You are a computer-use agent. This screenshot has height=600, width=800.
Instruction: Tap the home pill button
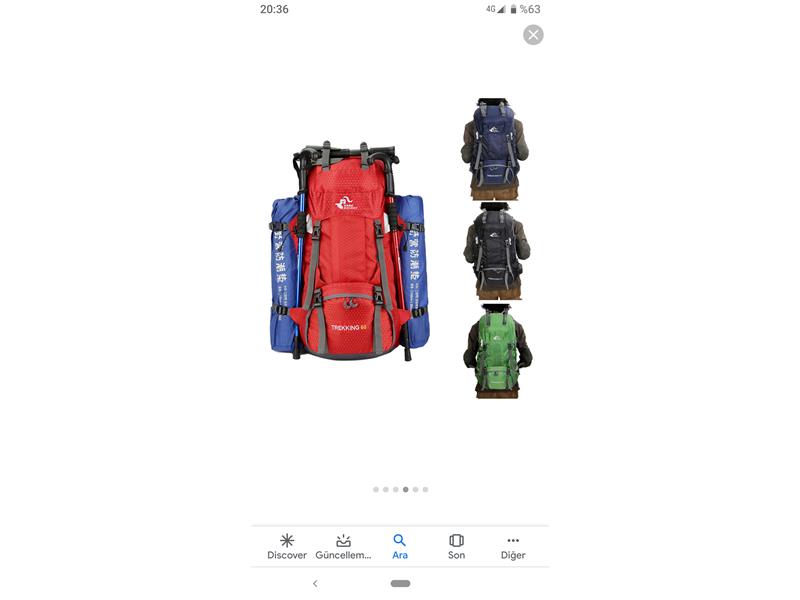(x=400, y=583)
